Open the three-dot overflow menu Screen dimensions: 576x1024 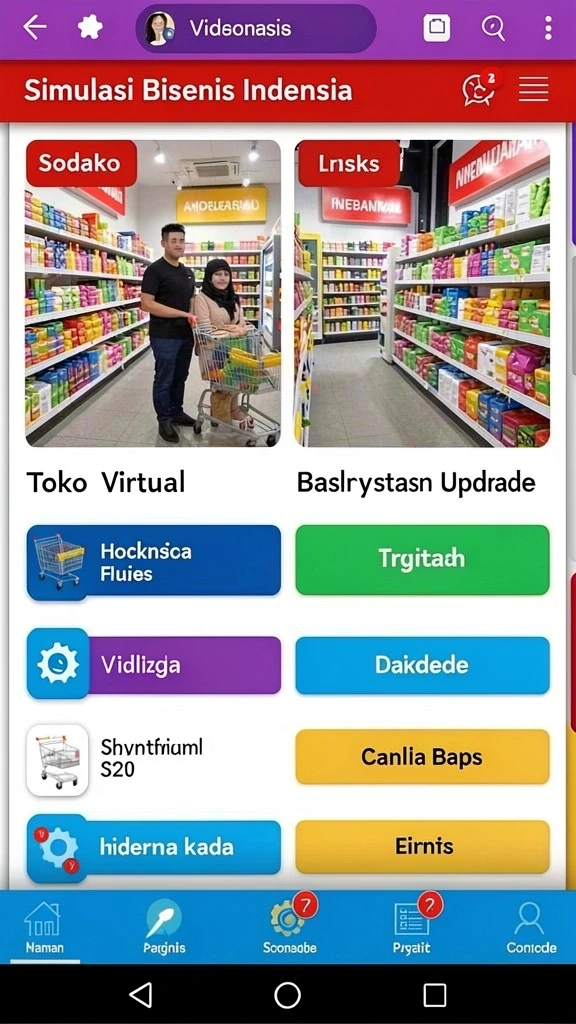click(x=548, y=27)
